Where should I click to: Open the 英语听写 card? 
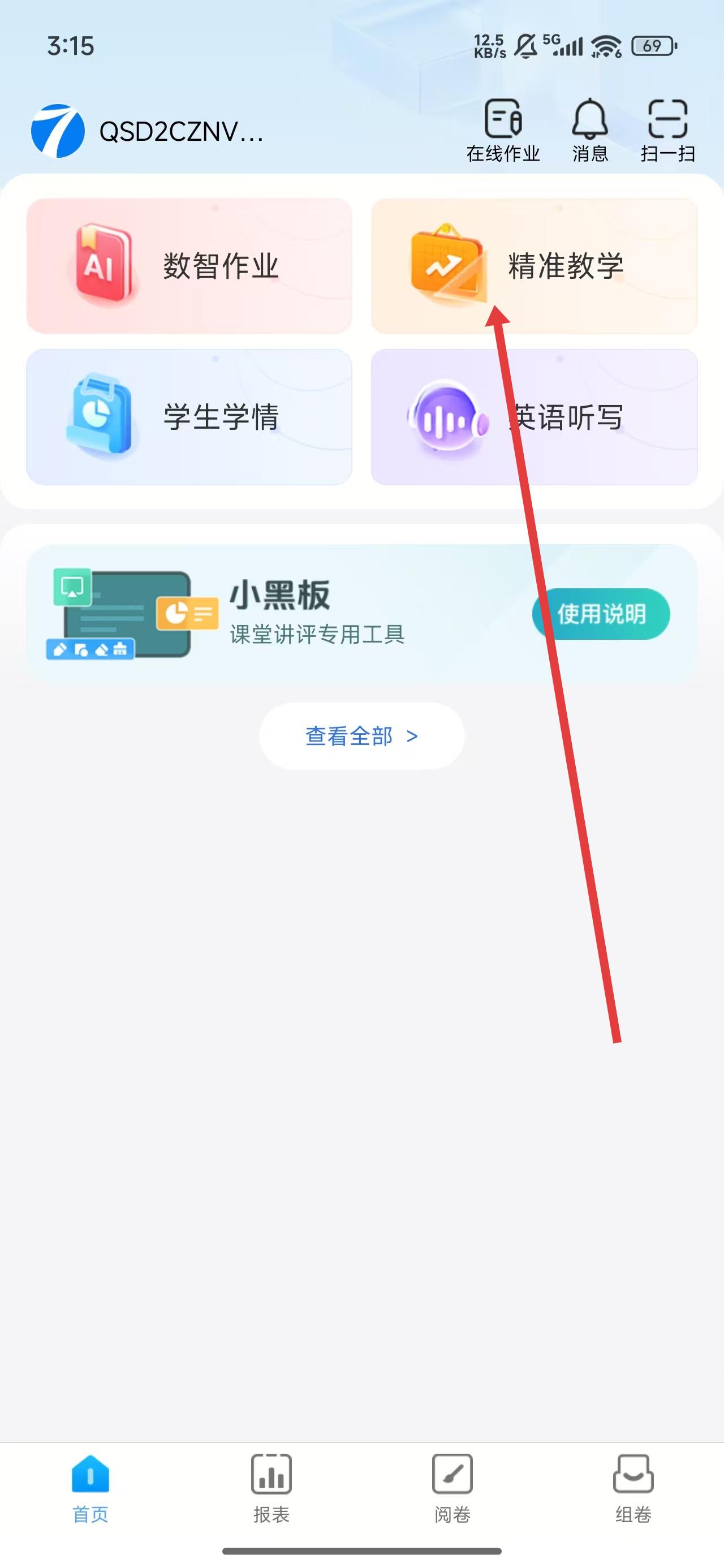click(x=534, y=417)
